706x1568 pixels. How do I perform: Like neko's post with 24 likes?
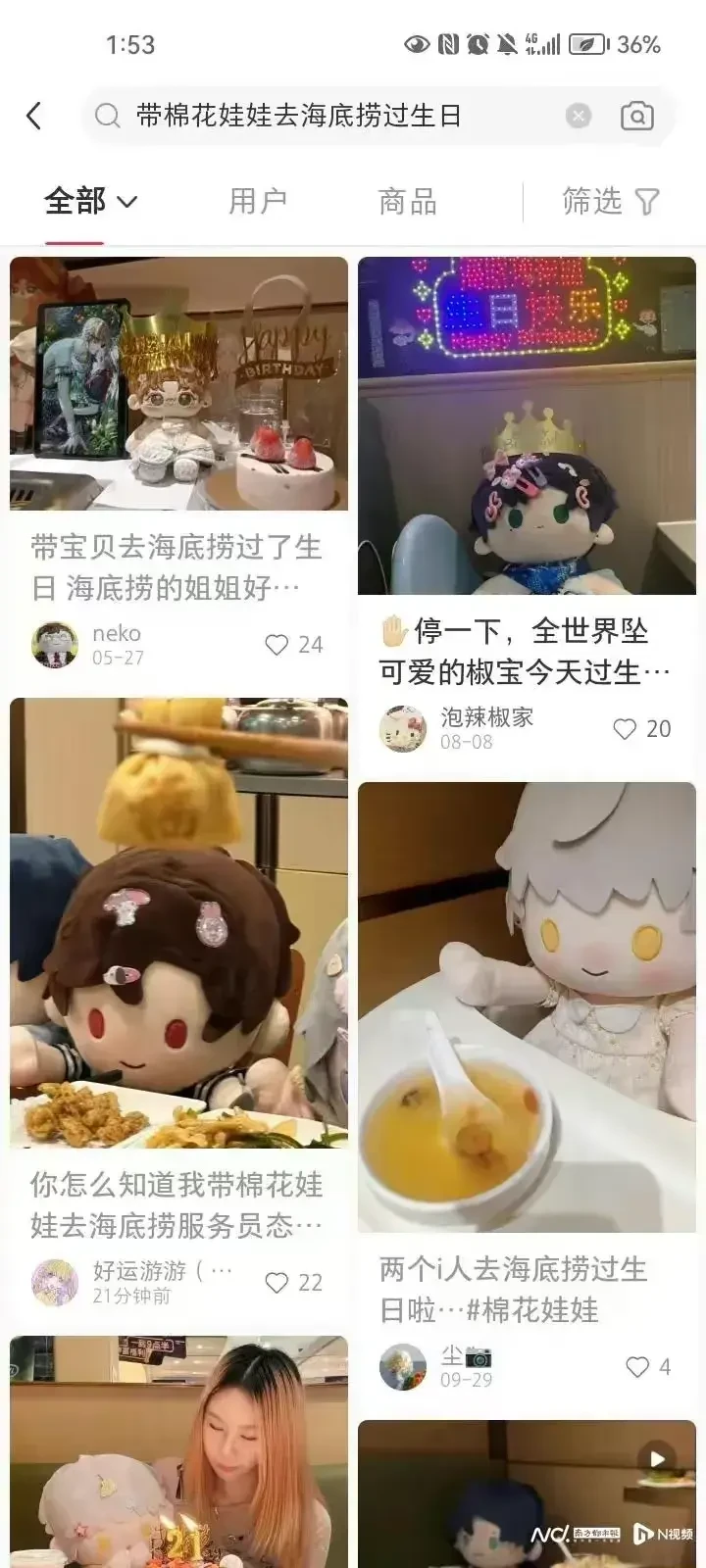point(277,645)
